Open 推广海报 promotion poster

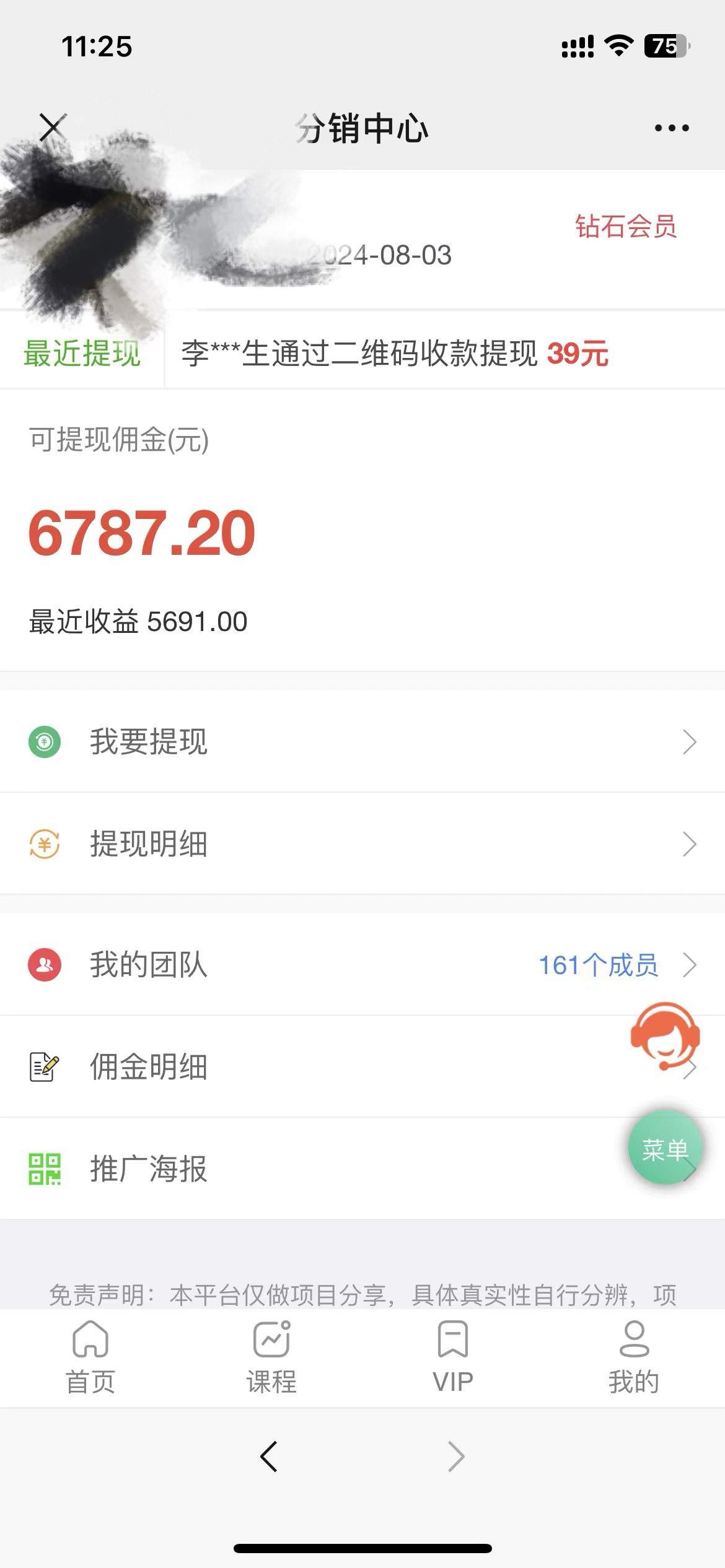pyautogui.click(x=310, y=1169)
